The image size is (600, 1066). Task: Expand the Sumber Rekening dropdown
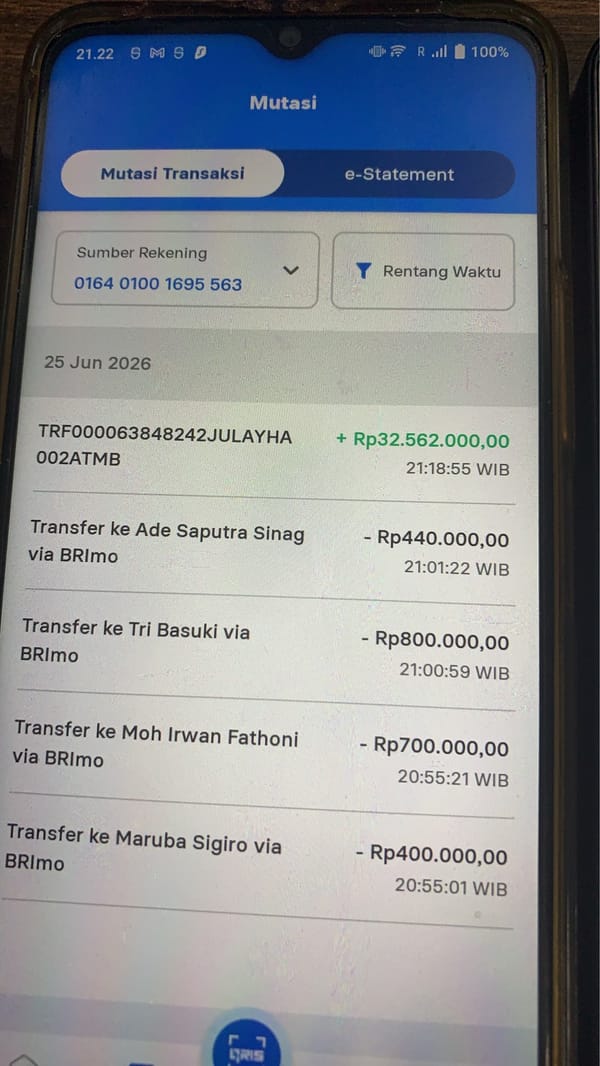[x=185, y=270]
